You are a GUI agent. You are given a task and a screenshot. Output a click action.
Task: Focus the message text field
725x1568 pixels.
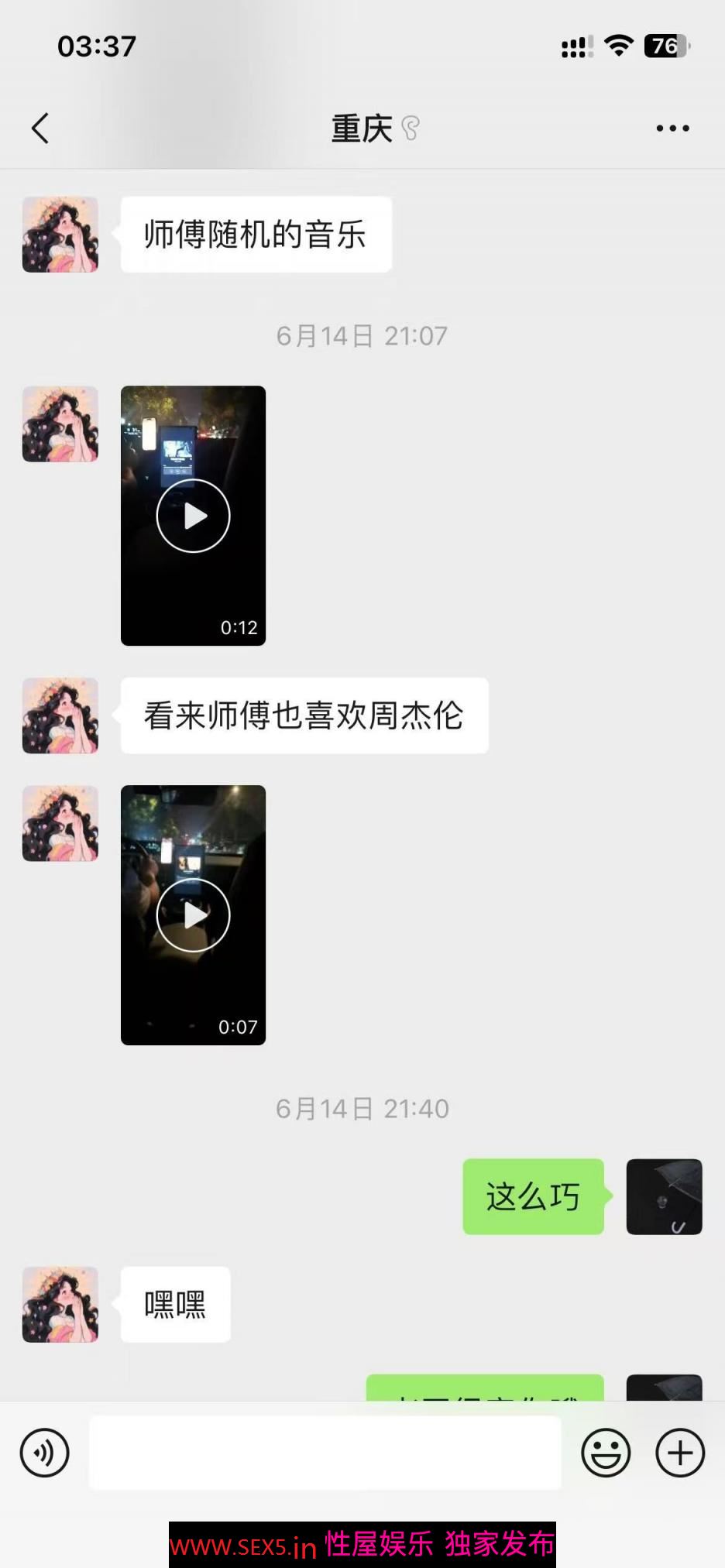pyautogui.click(x=325, y=1453)
